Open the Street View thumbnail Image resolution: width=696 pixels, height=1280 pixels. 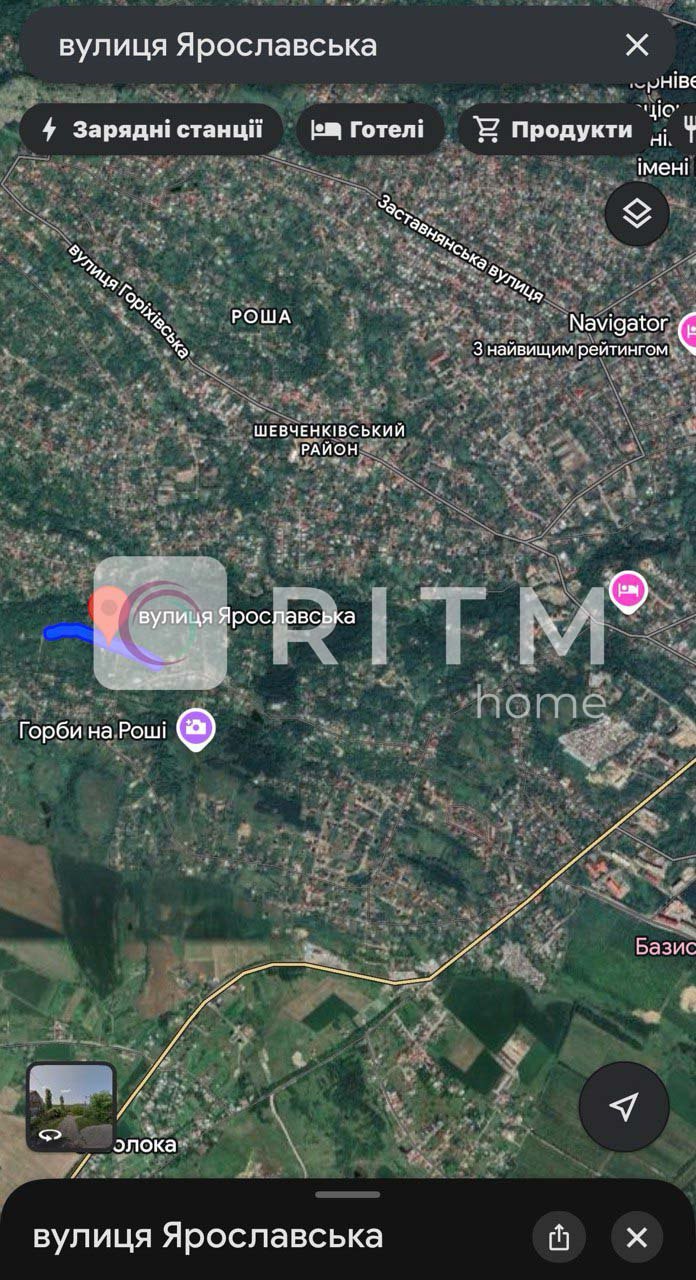(71, 1107)
